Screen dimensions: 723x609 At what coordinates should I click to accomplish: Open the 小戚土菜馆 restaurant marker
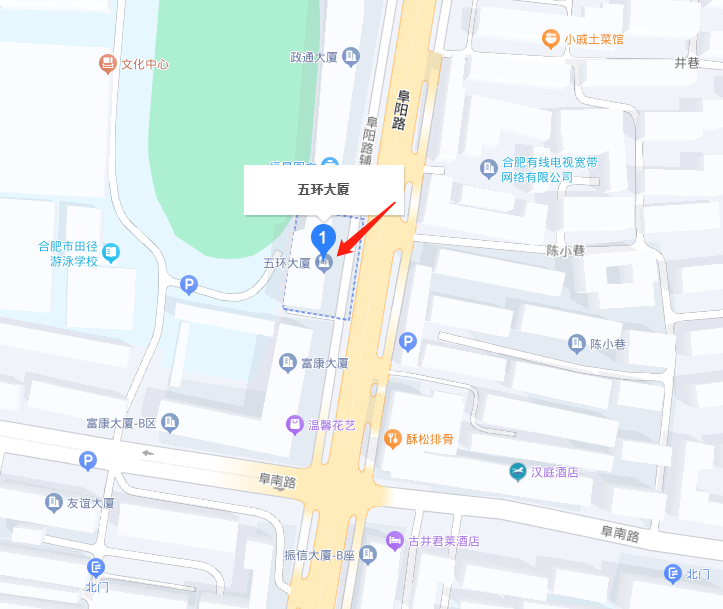(550, 39)
